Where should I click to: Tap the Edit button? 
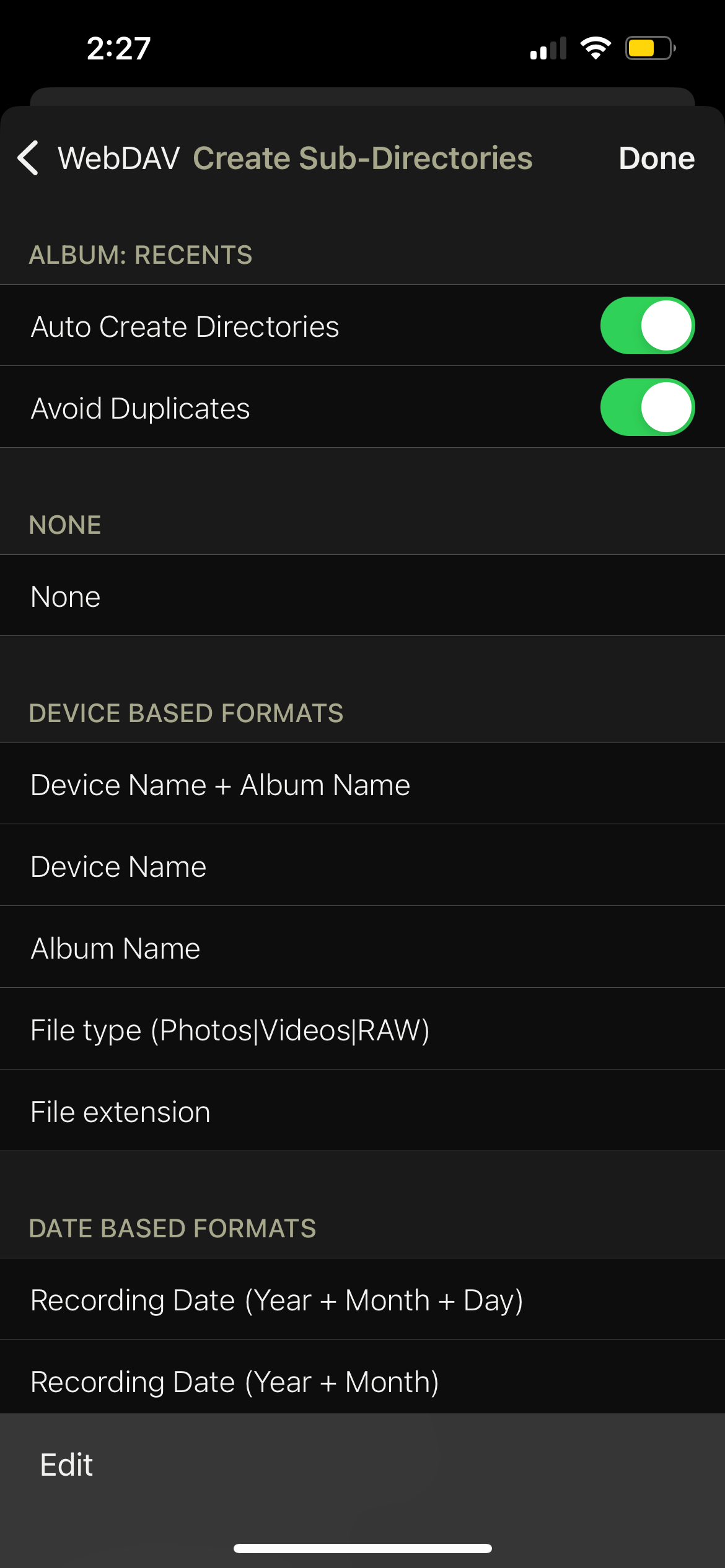tap(66, 1465)
